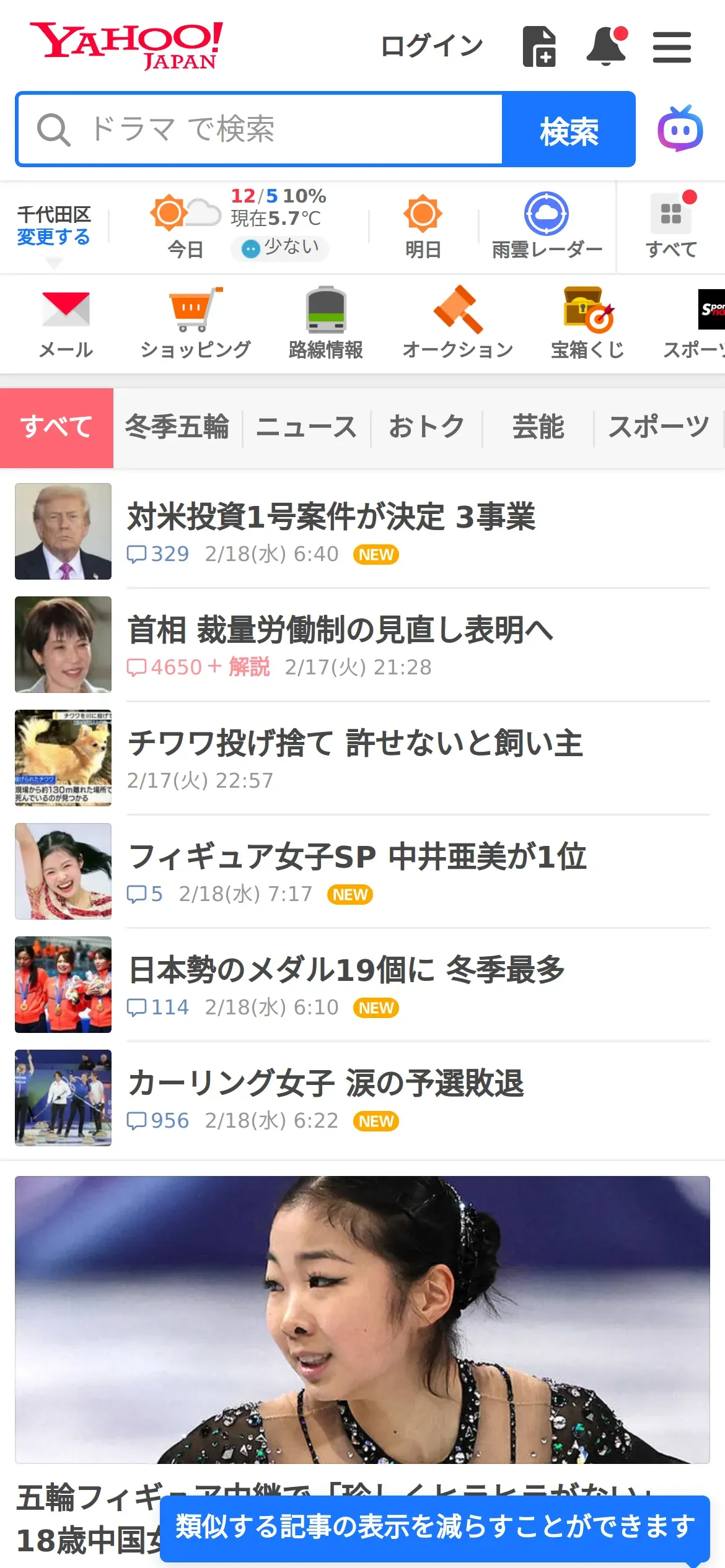Open 宝箱くじ lottery shortcut
Screen dimensions: 725x1568
click(587, 323)
